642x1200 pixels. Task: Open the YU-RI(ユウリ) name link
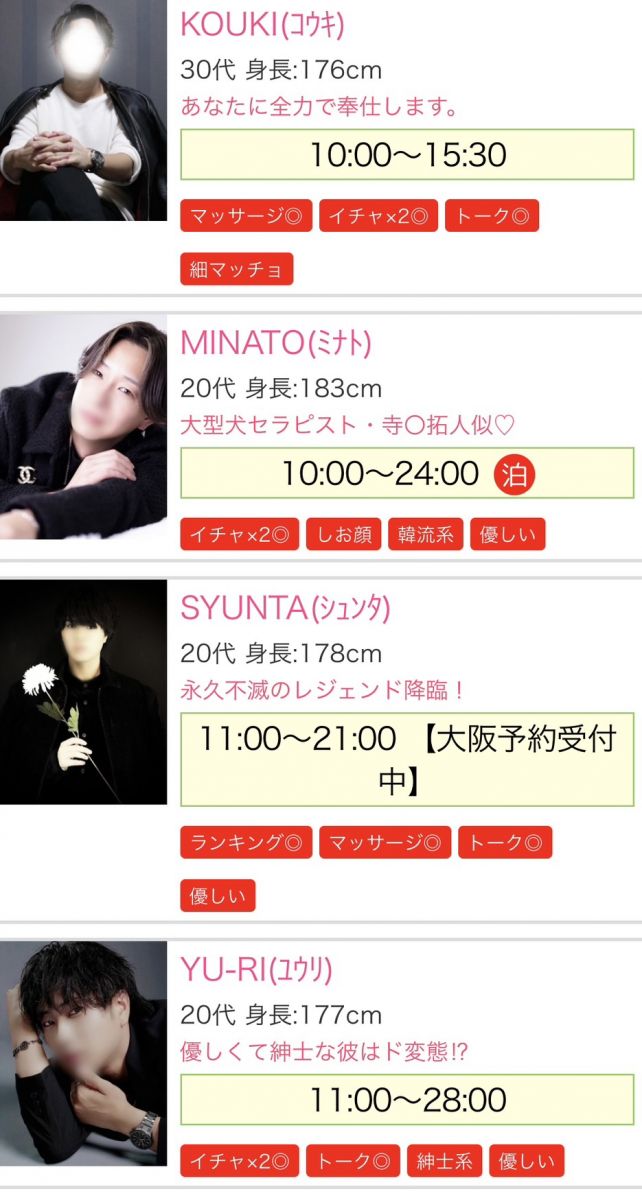256,969
